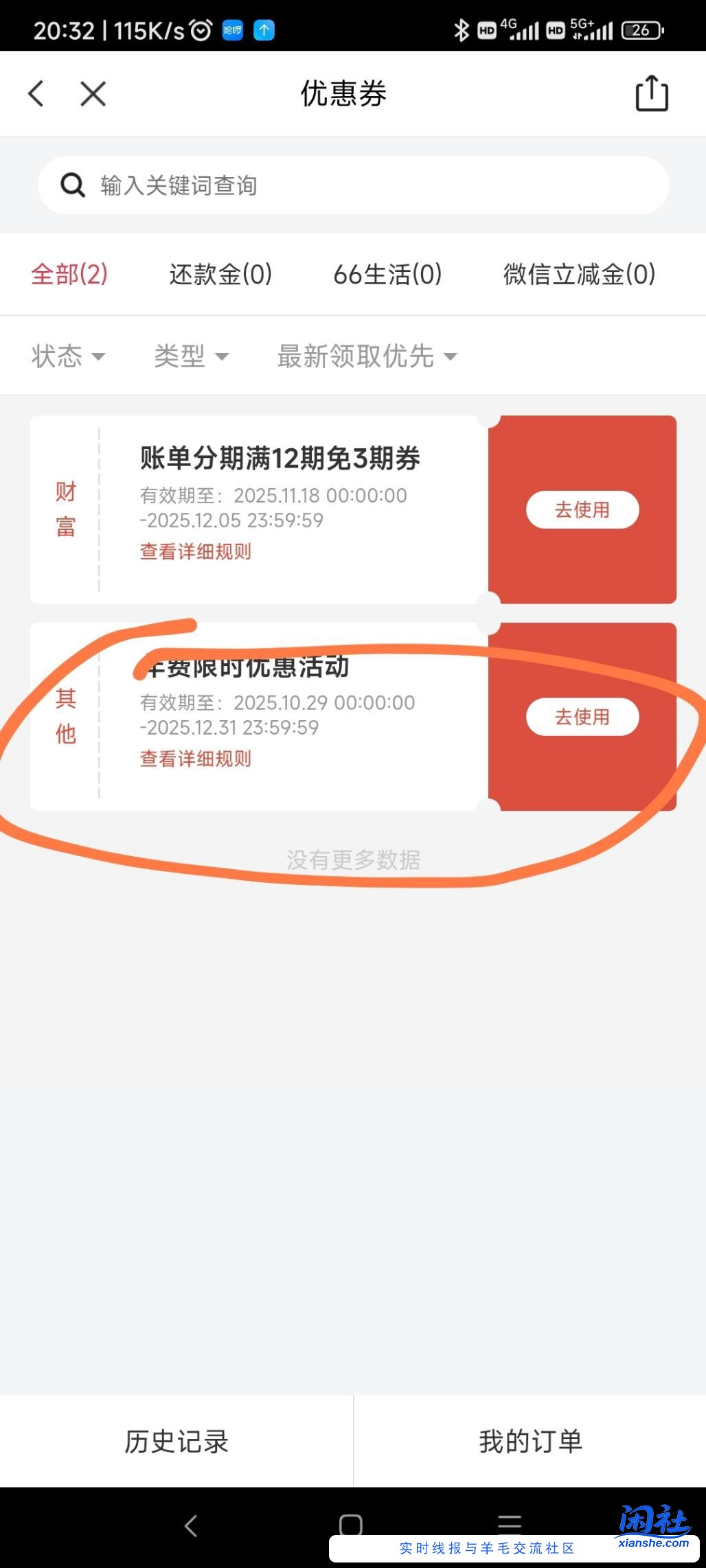
Task: Tap the X to close the coupon page
Action: click(93, 94)
